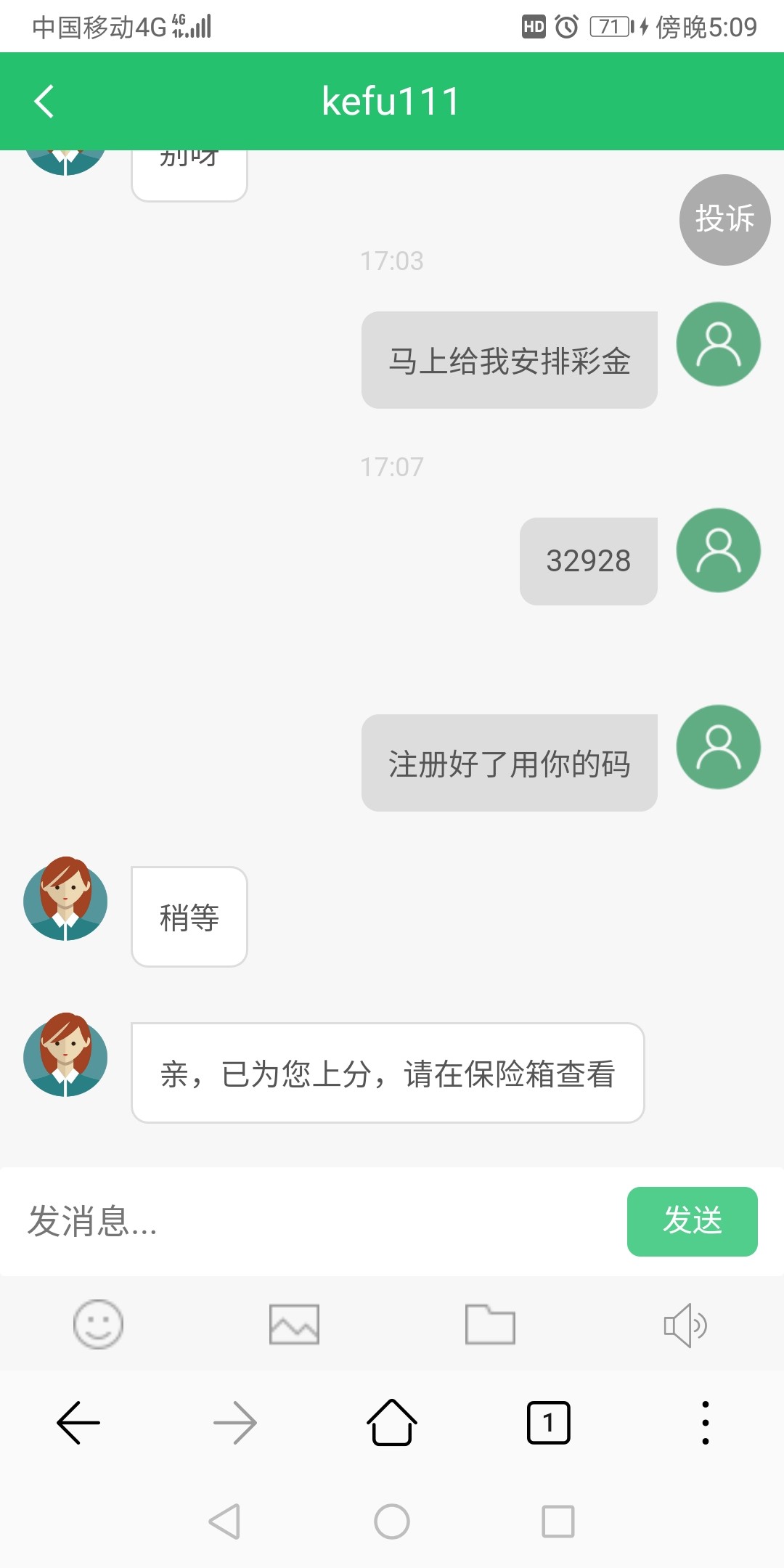This screenshot has height=1568, width=784.
Task: Open the browser home page
Action: pos(392,1423)
